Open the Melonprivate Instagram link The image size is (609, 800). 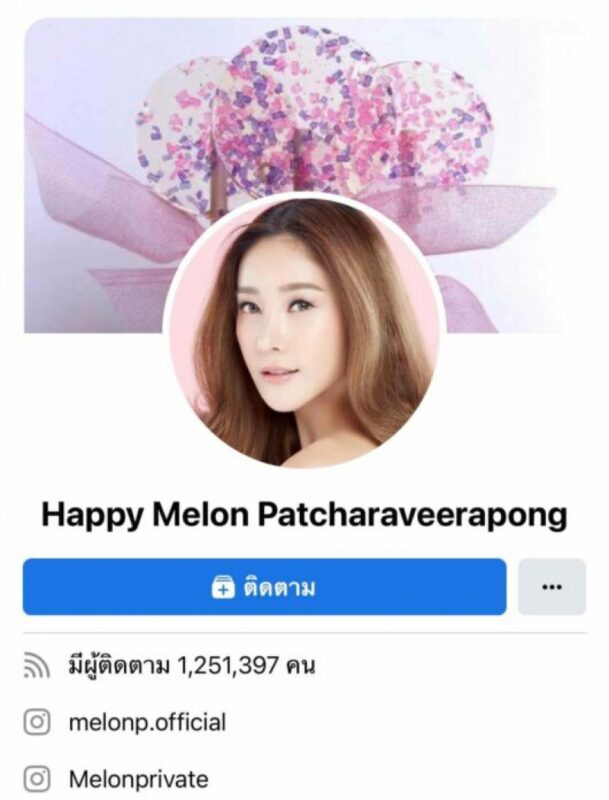pos(138,779)
